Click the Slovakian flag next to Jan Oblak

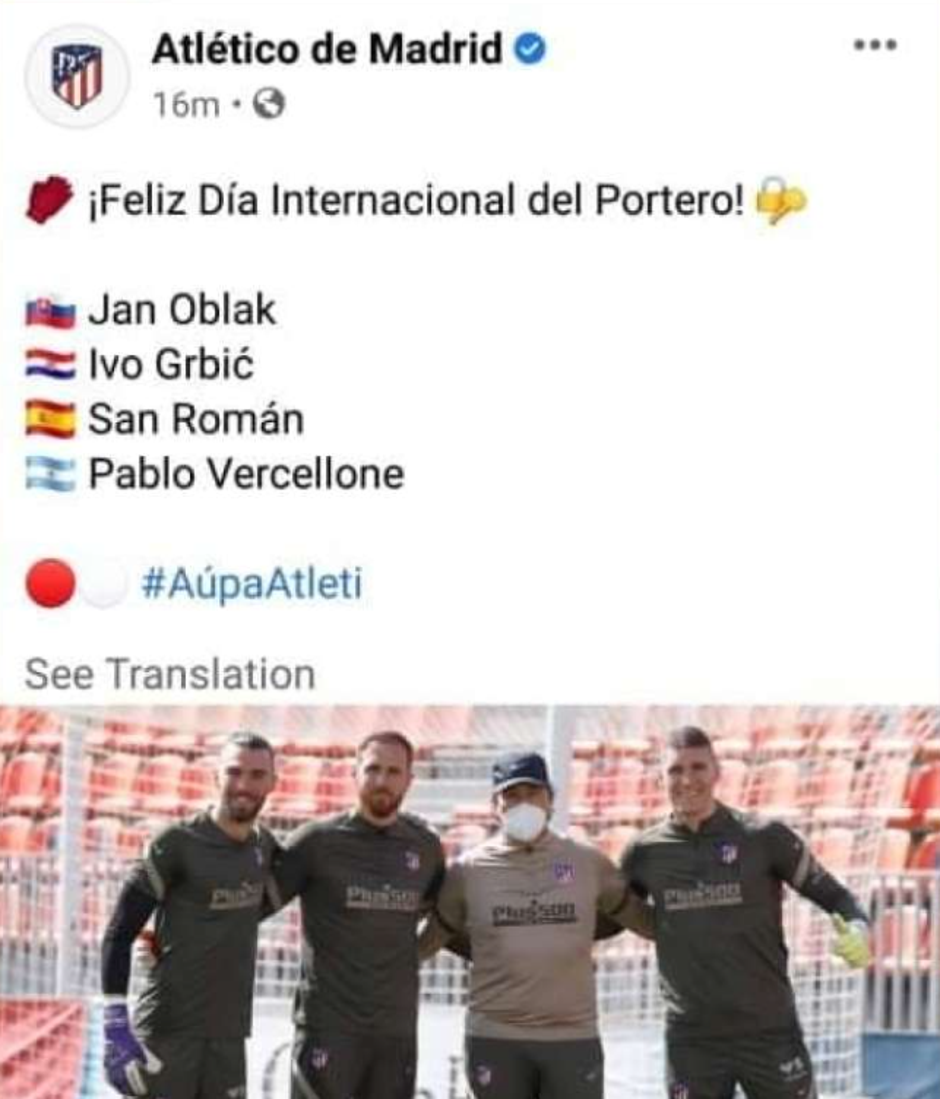[x=54, y=311]
